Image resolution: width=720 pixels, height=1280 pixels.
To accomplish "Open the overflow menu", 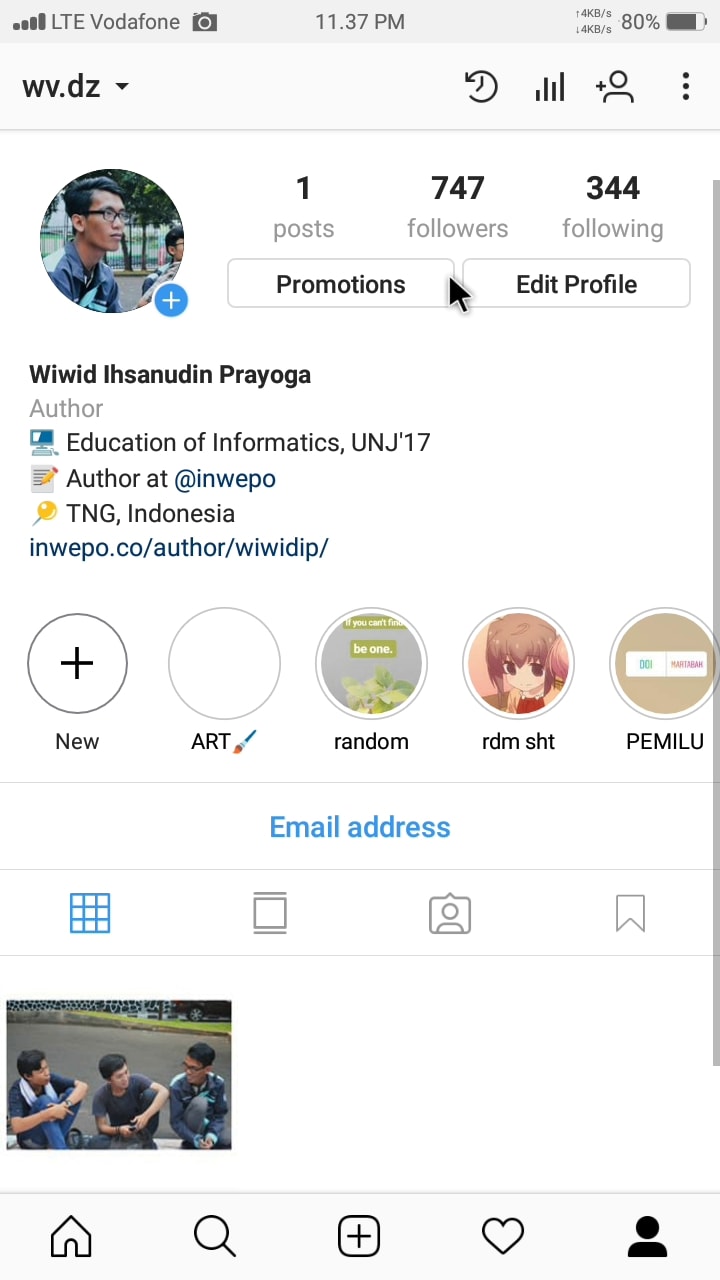I will tap(685, 87).
